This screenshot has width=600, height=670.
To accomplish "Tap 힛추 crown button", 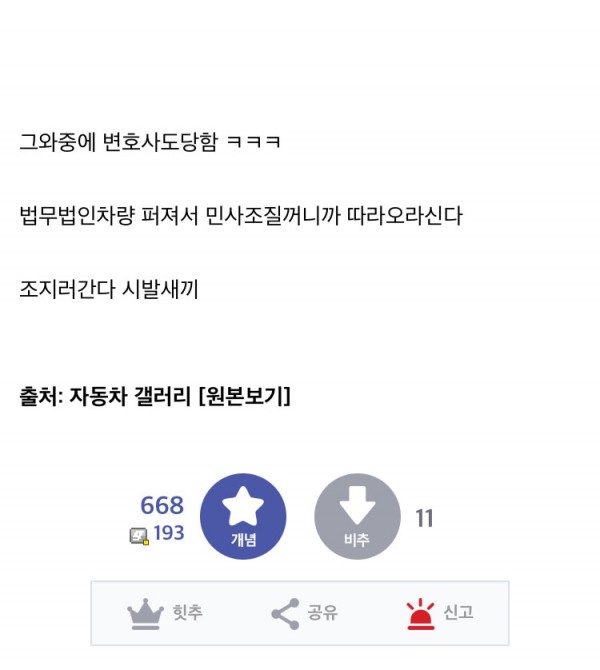I will pos(166,613).
